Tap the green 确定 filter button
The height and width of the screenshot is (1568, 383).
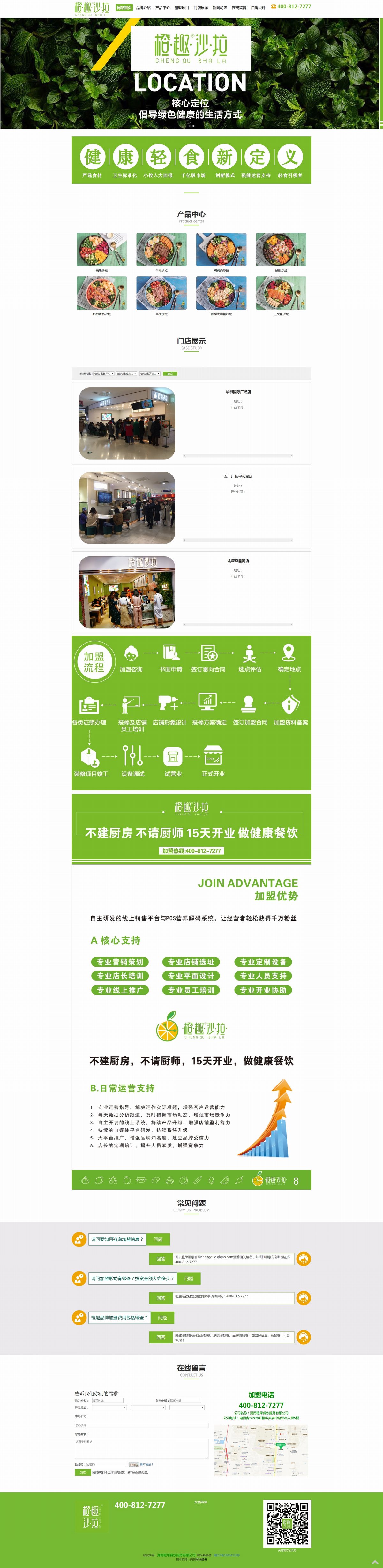click(170, 374)
